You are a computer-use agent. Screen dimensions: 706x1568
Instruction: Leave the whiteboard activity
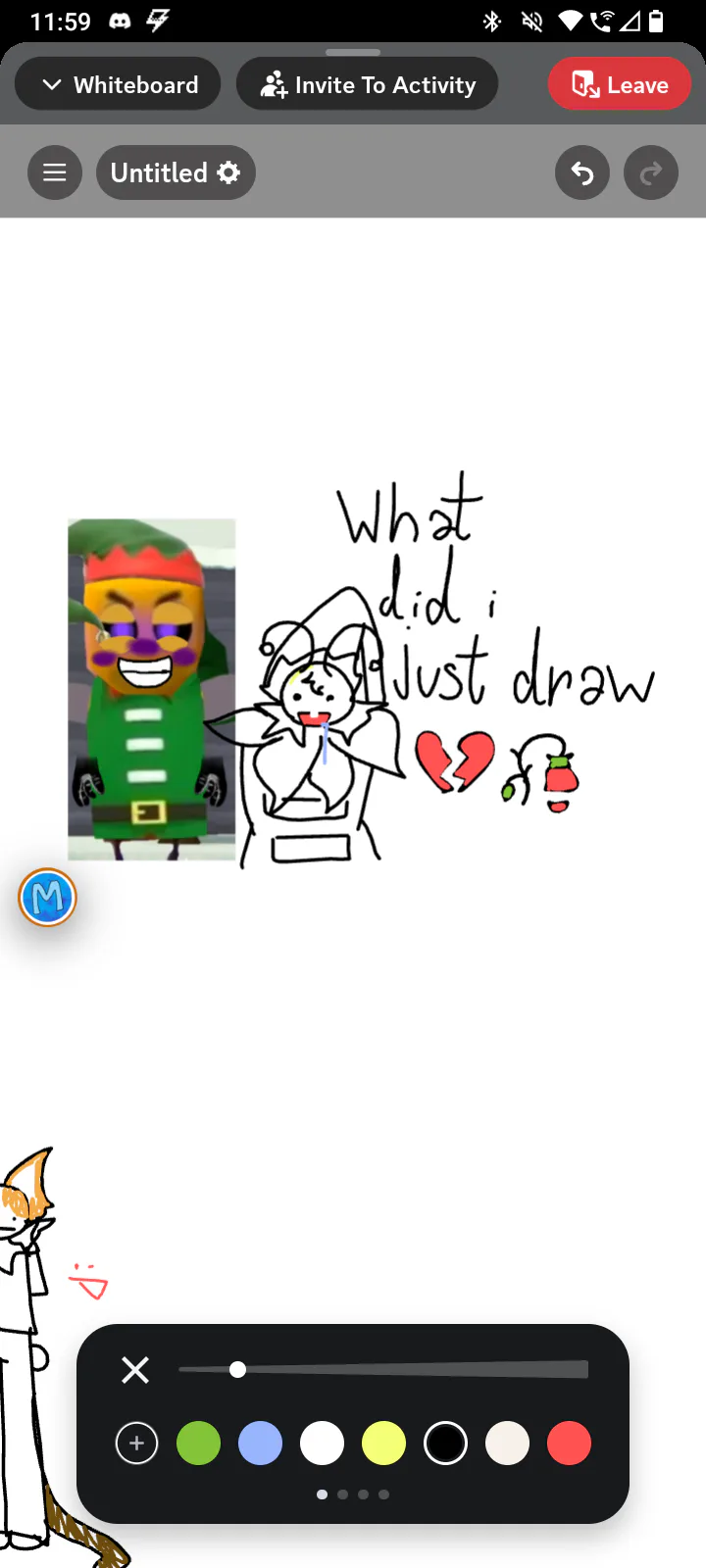pyautogui.click(x=619, y=85)
